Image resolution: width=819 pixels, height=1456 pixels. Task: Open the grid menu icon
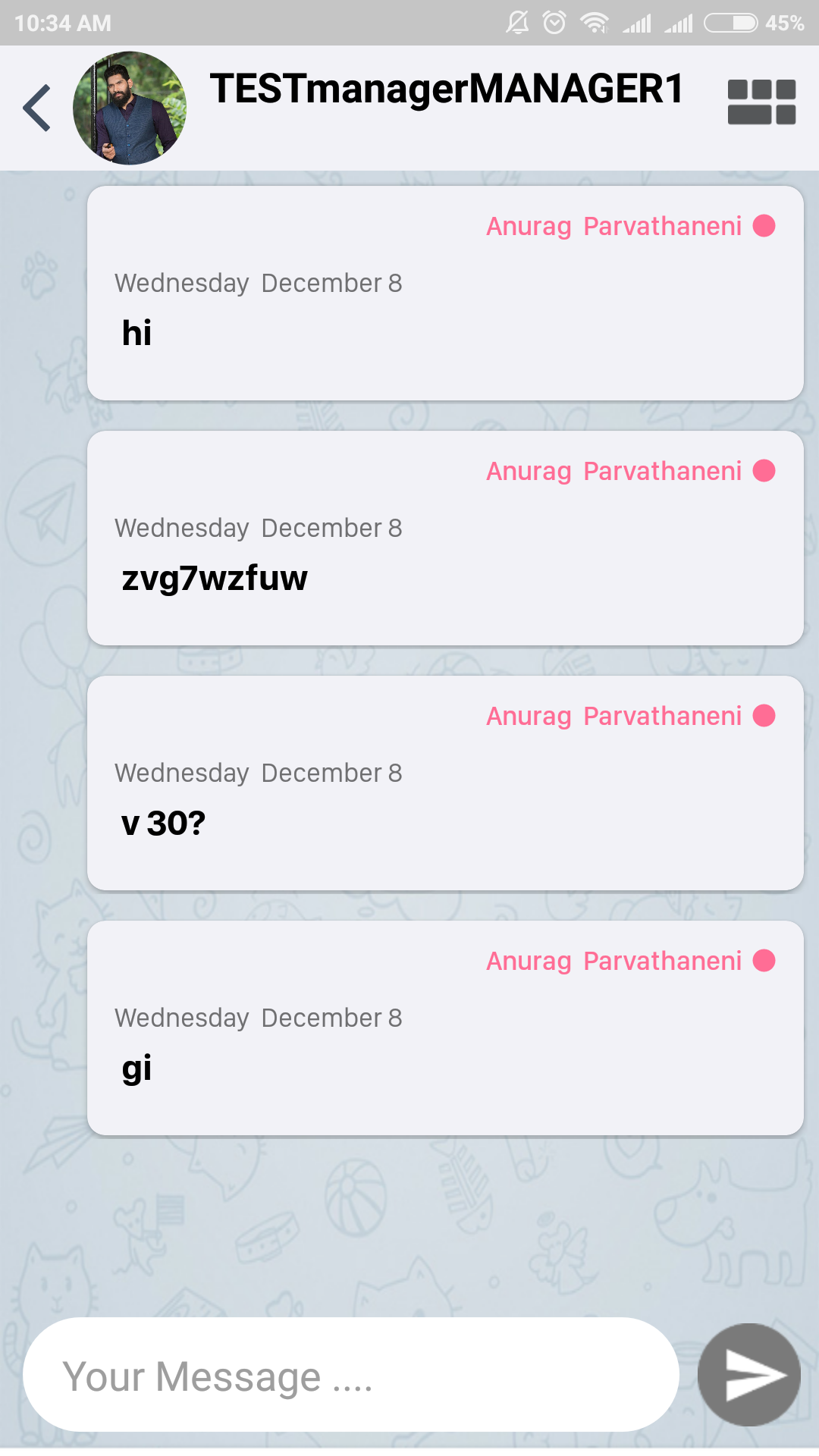761,102
